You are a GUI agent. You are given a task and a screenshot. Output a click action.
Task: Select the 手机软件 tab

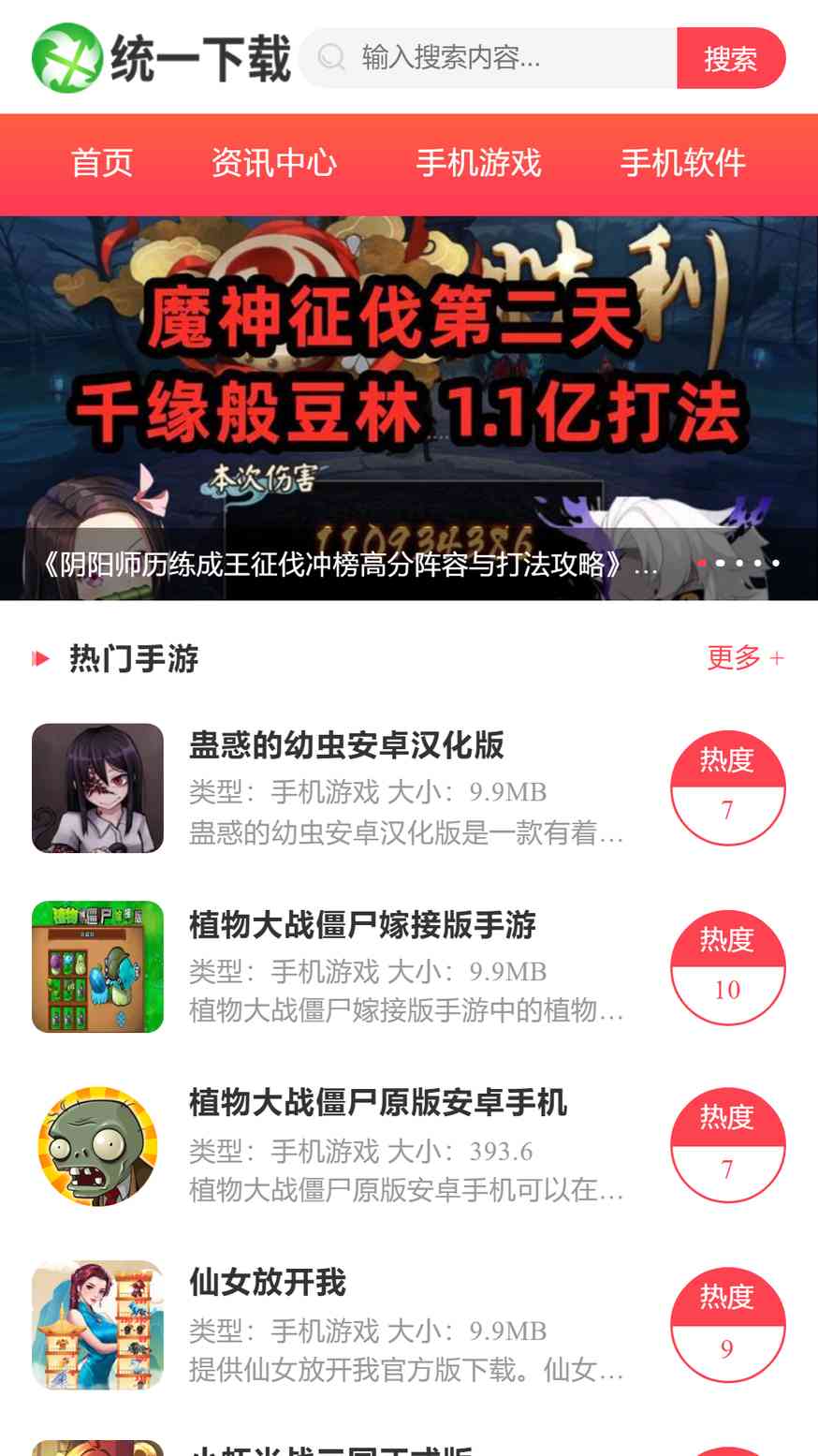click(x=682, y=163)
